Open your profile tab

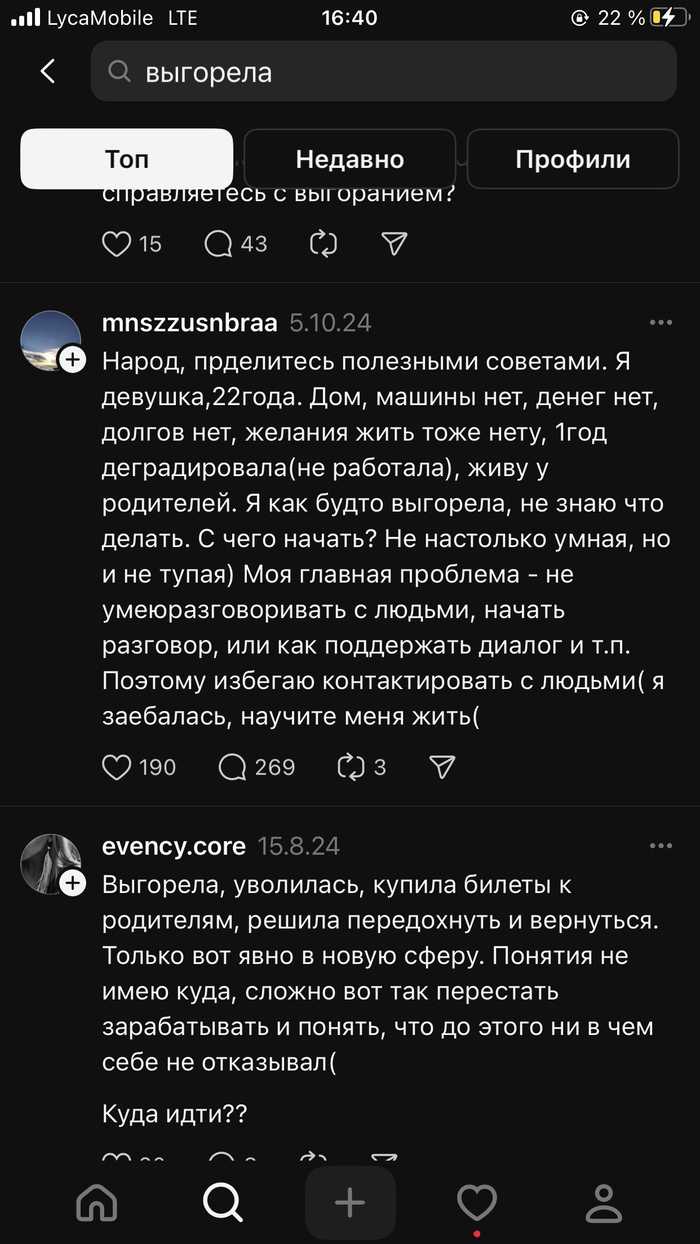(603, 1202)
